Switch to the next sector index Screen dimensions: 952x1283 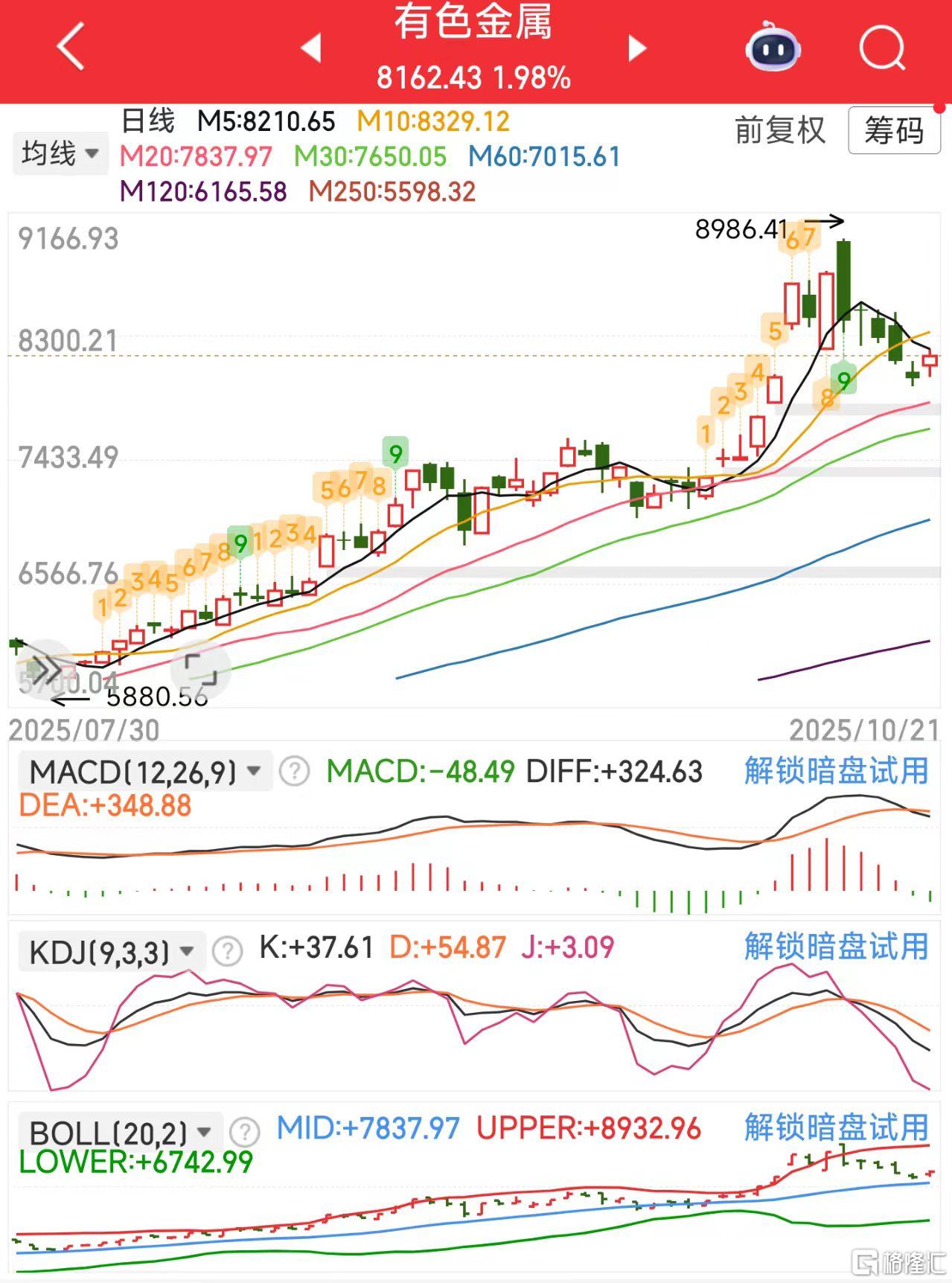pos(637,48)
